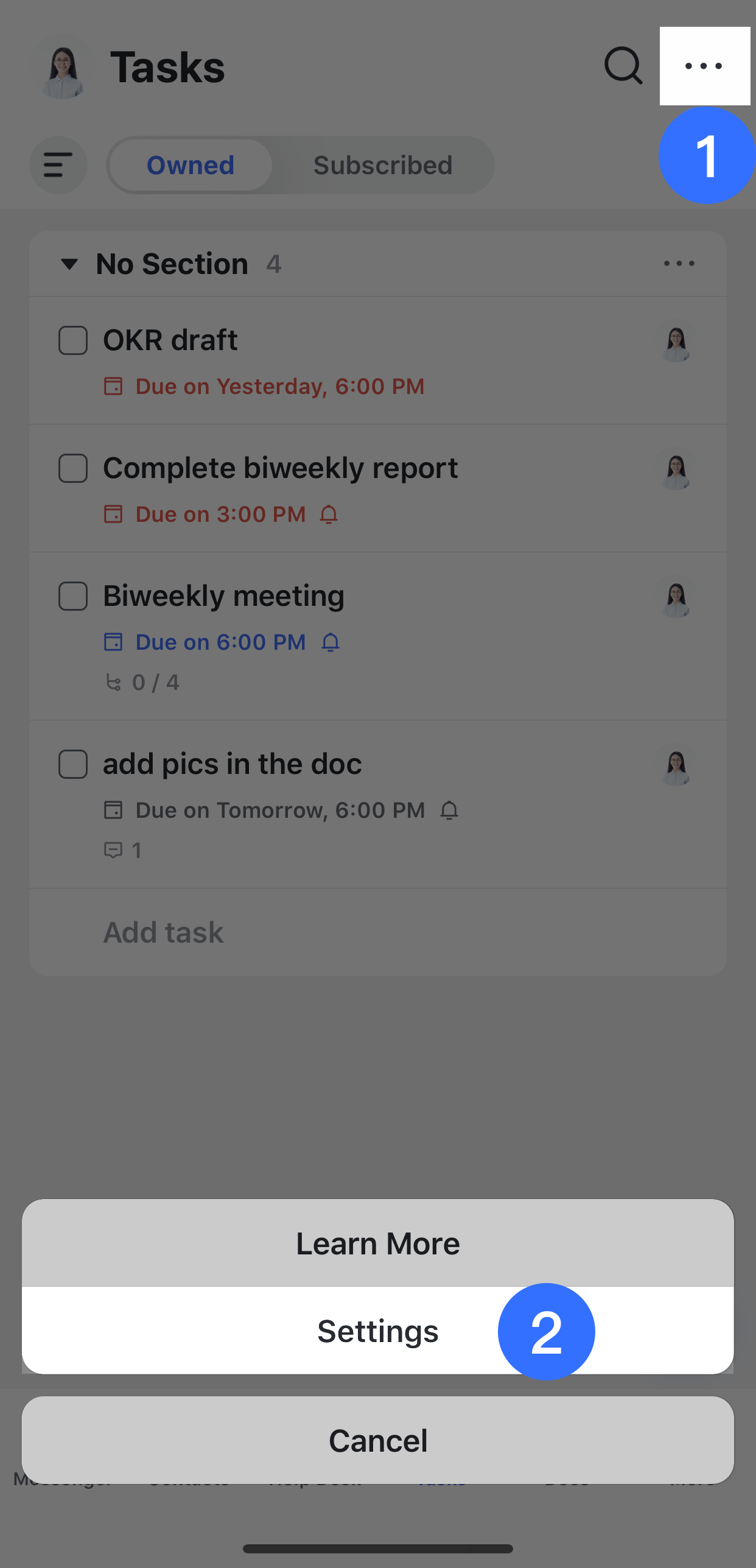The height and width of the screenshot is (1568, 756).
Task: Open the Biweekly meeting task details
Action: click(224, 596)
